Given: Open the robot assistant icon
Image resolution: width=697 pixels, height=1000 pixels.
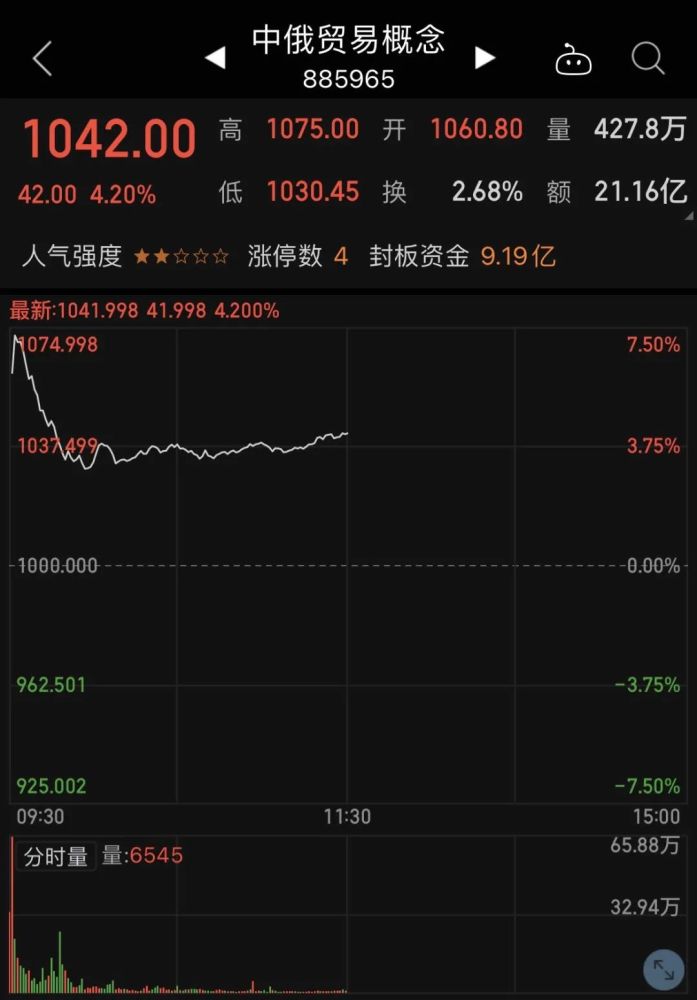Looking at the screenshot, I should point(573,61).
